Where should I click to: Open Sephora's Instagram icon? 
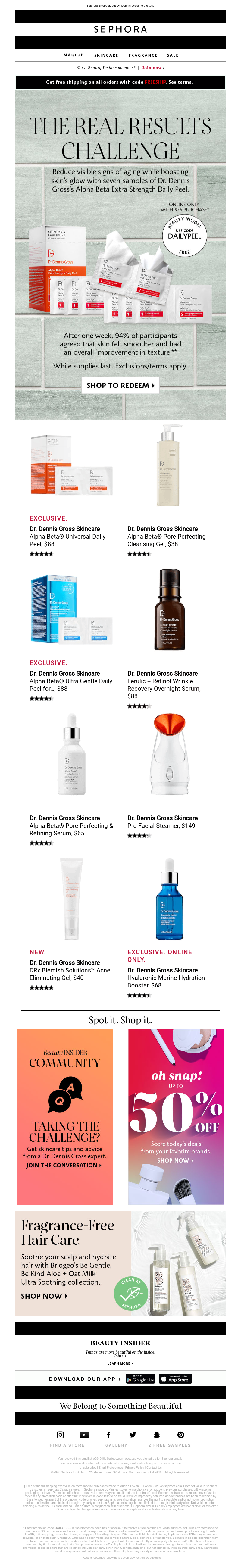tap(60, 1434)
